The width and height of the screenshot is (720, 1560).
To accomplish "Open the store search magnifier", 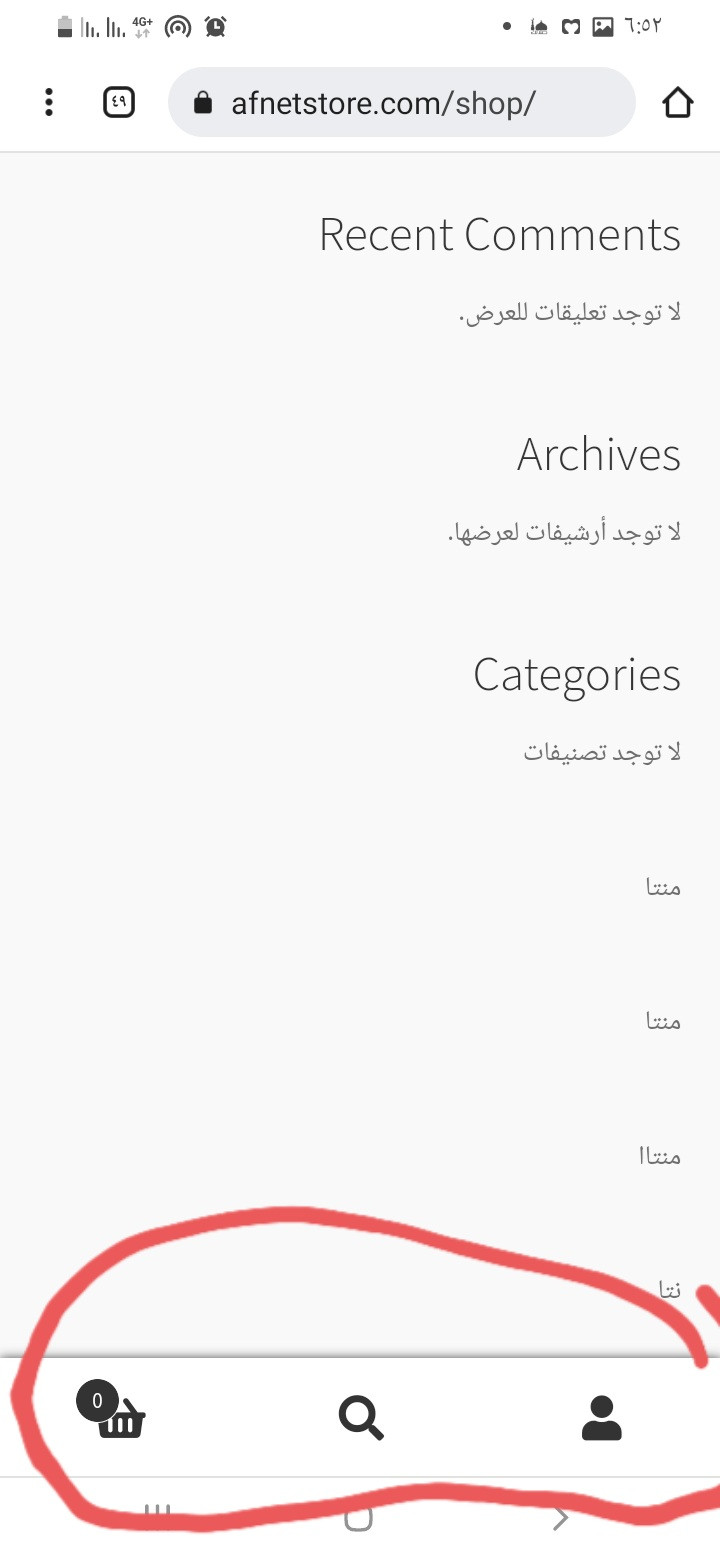I will (361, 1418).
